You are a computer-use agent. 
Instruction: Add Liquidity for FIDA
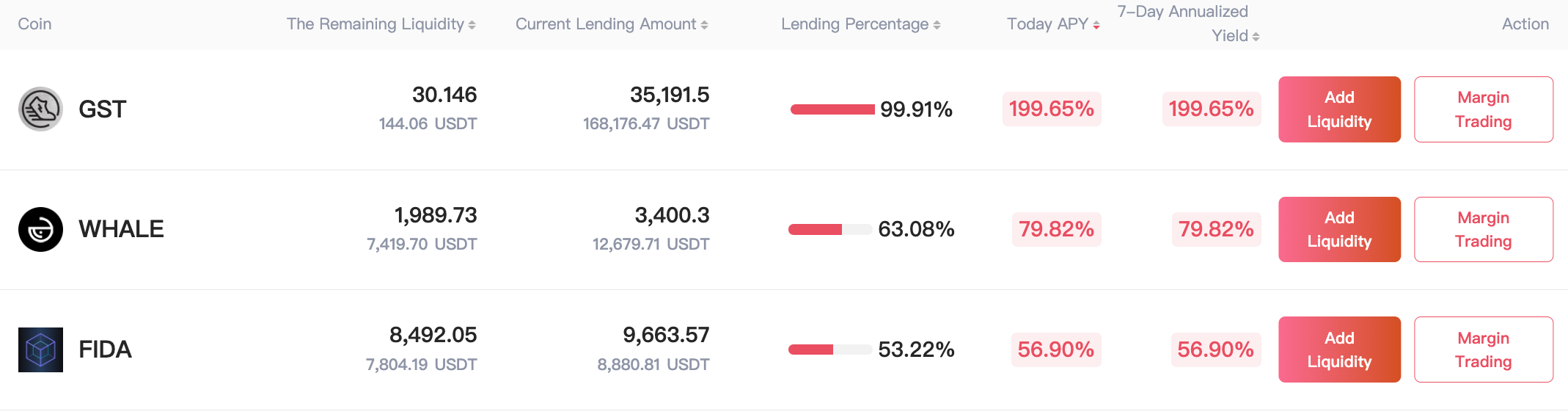1339,350
